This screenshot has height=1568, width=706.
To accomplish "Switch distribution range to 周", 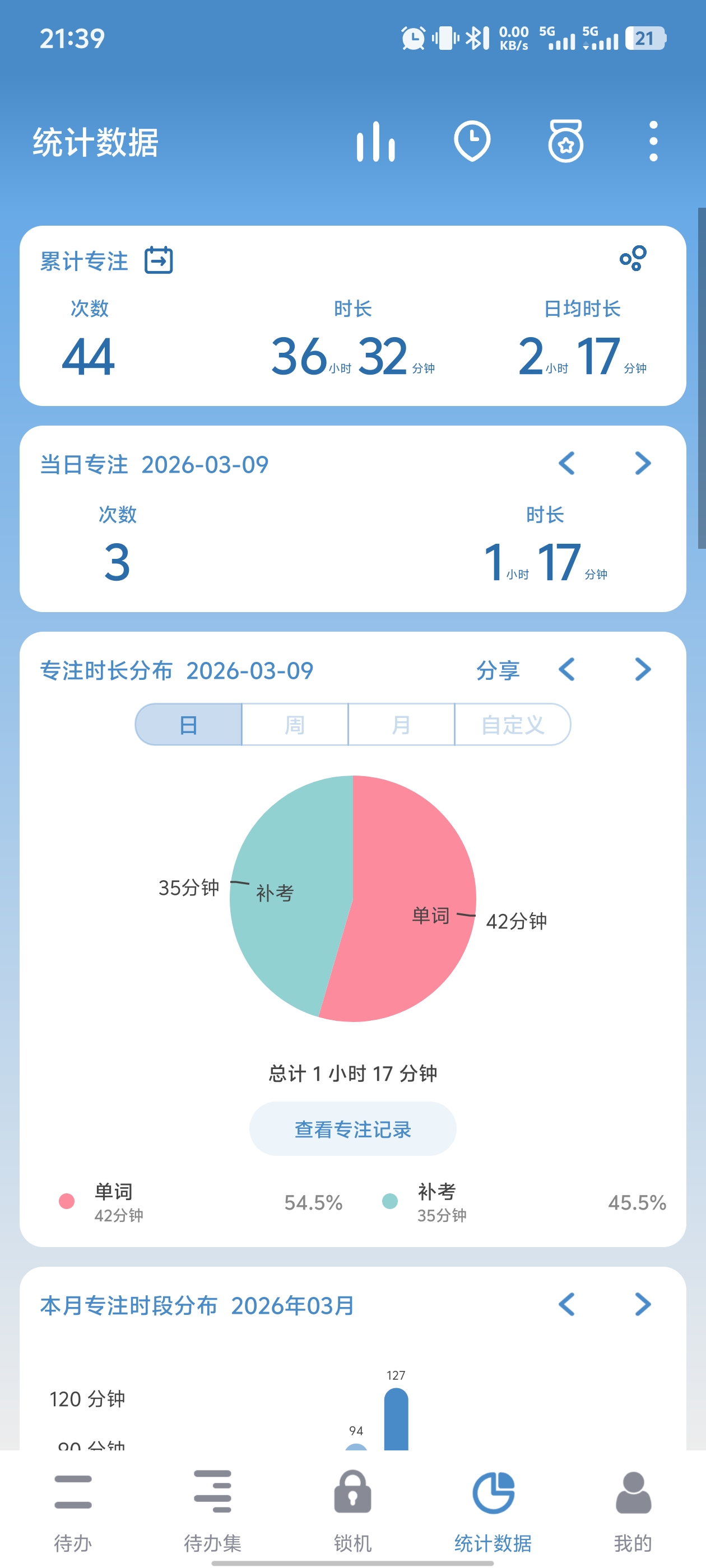I will (x=295, y=724).
